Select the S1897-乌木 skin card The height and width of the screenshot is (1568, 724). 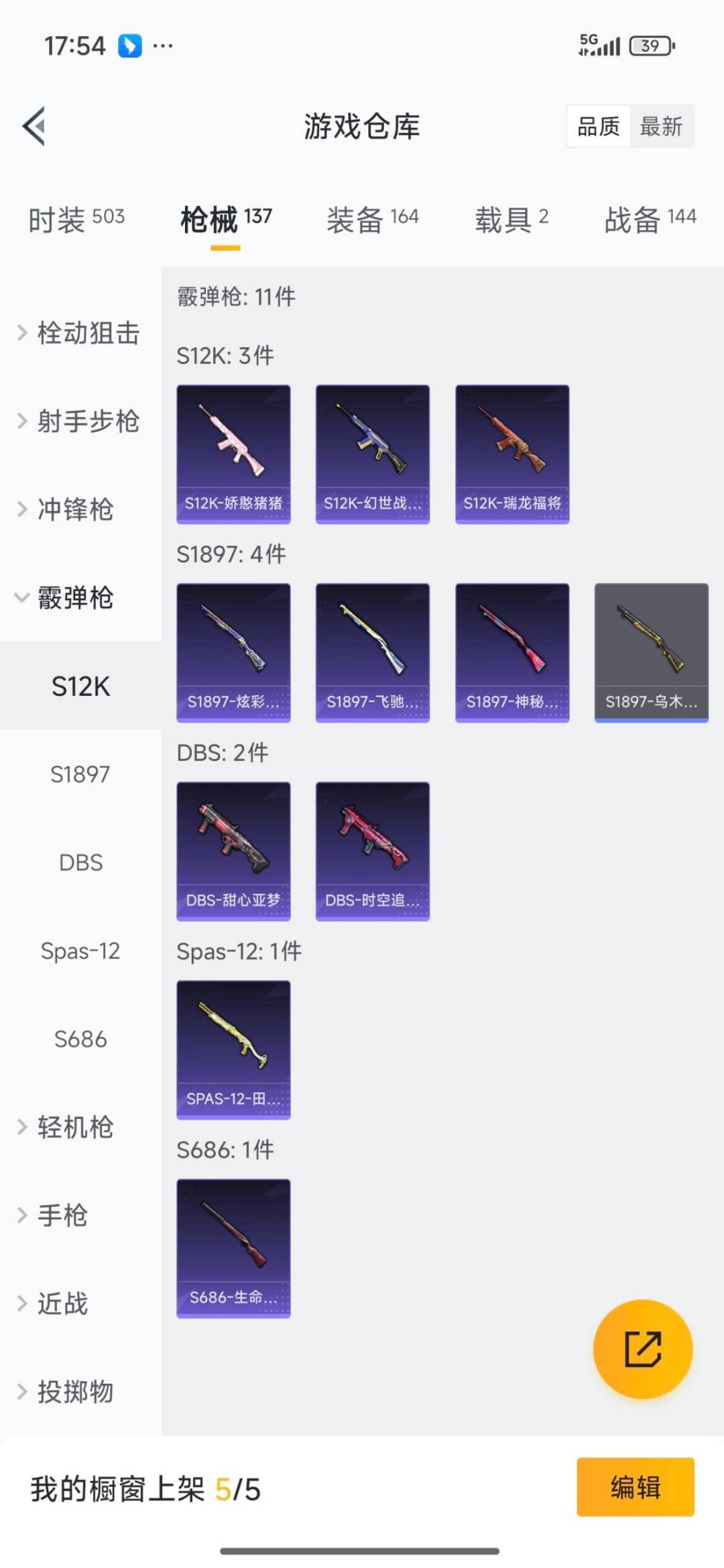pos(651,652)
